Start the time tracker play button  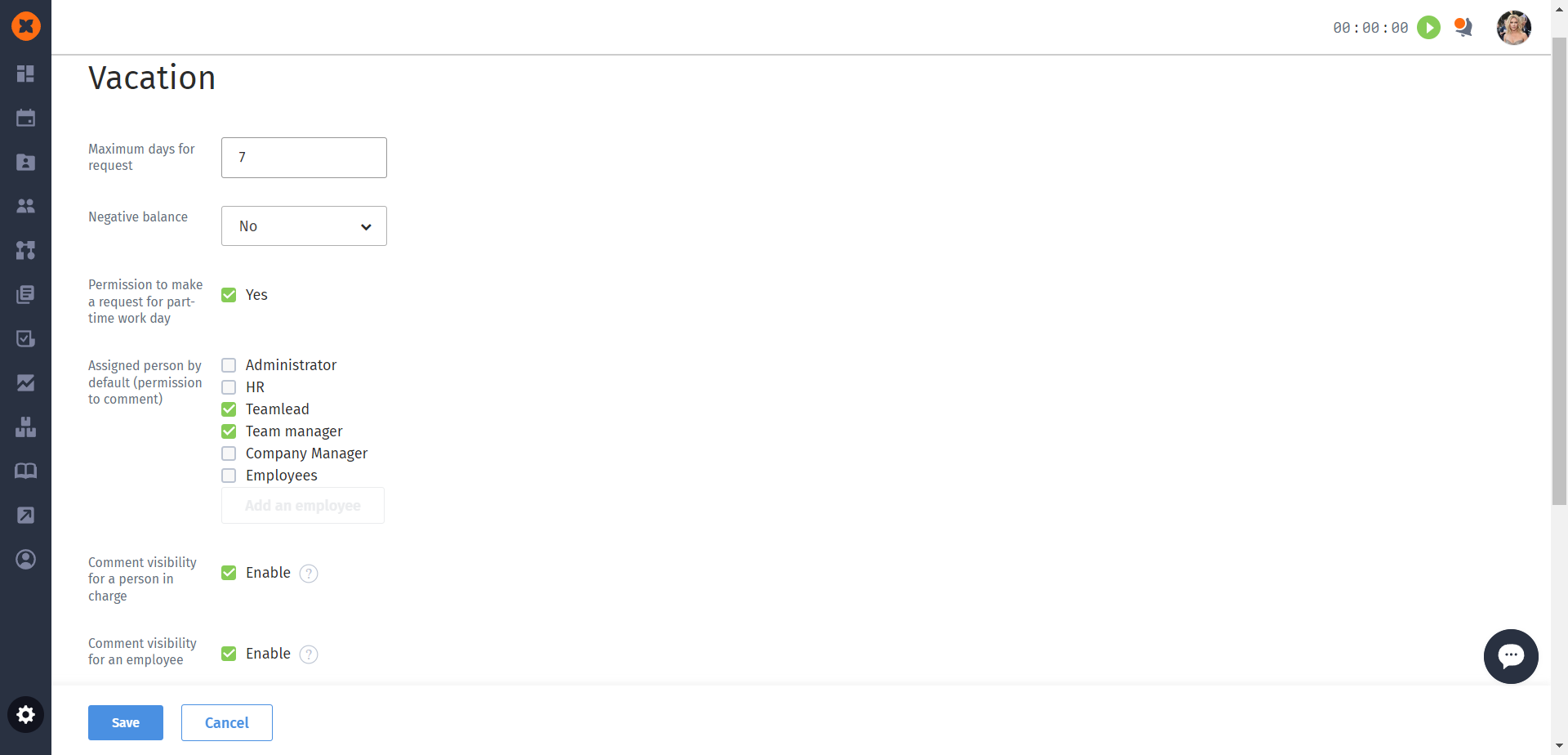click(x=1428, y=28)
